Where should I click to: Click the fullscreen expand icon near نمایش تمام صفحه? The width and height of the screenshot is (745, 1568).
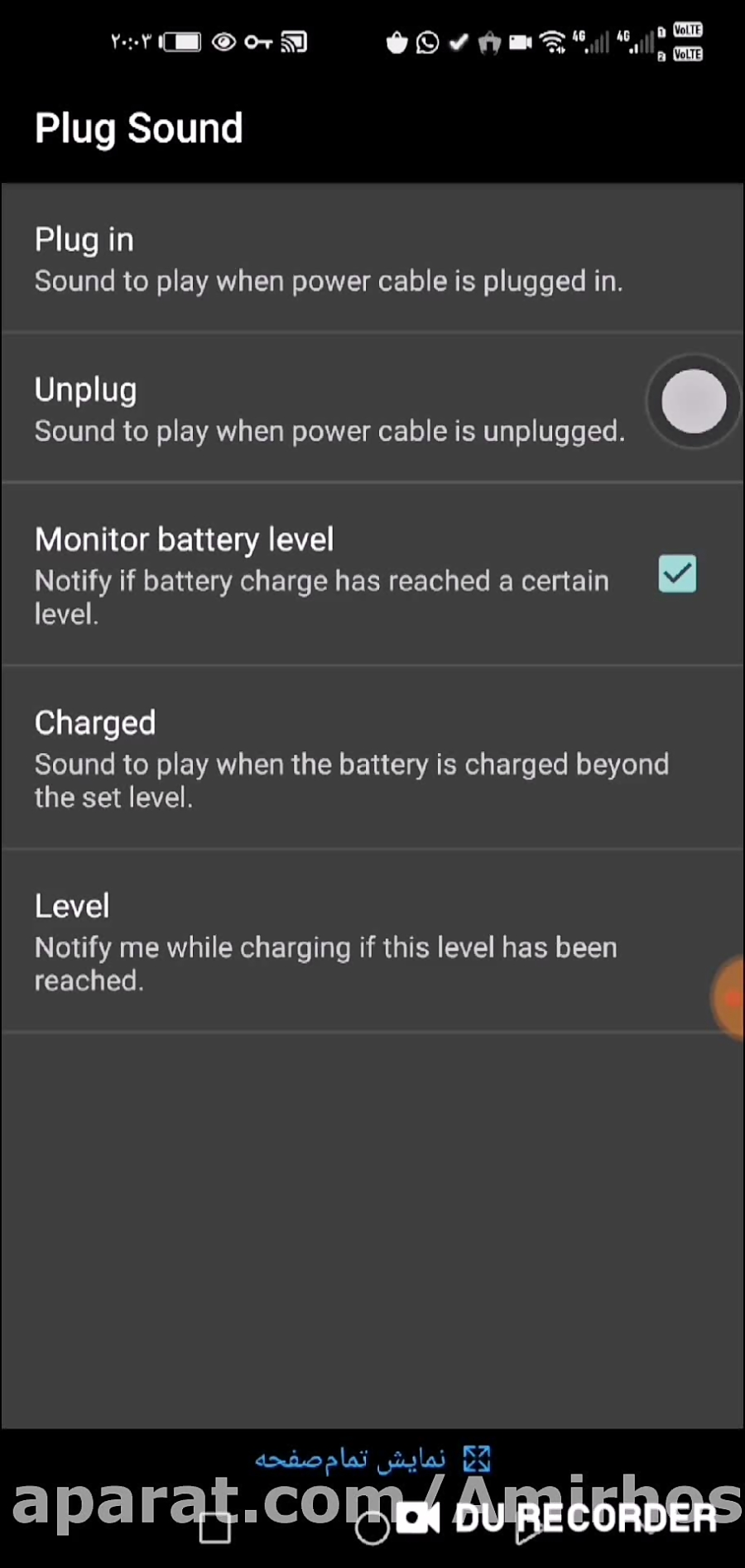click(x=477, y=1459)
